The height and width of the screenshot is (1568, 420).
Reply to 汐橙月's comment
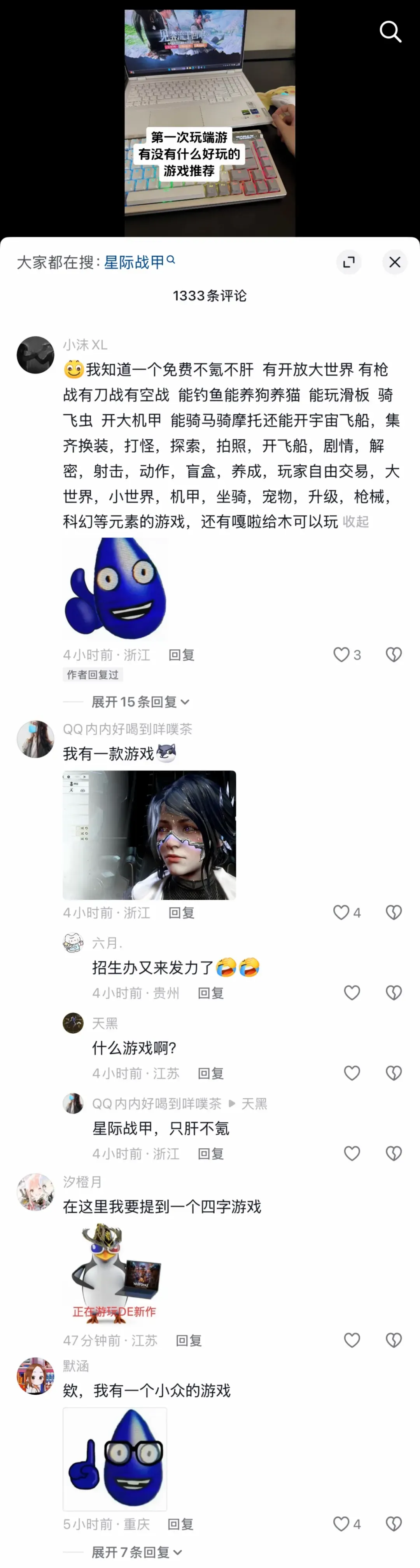click(188, 1340)
